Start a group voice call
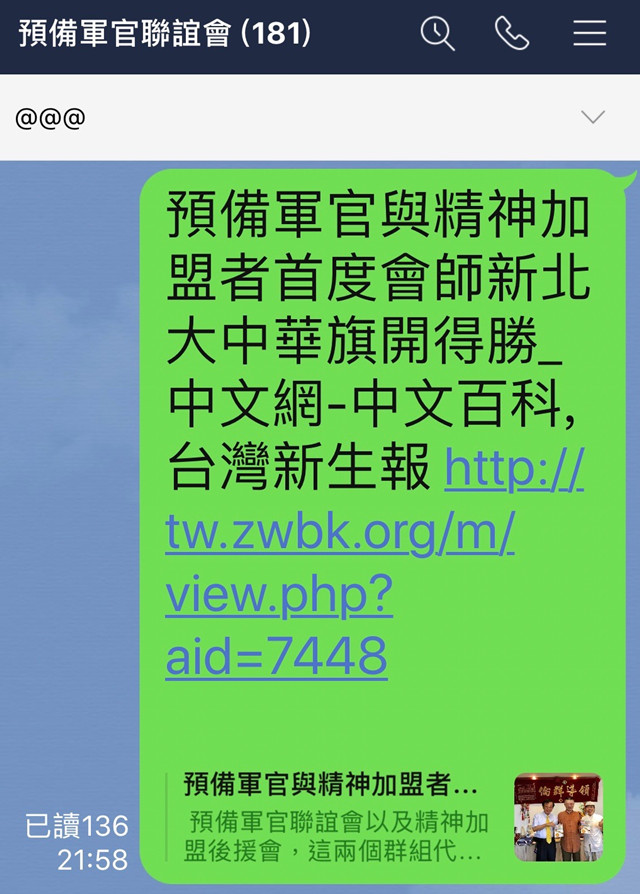This screenshot has width=640, height=894. (512, 34)
